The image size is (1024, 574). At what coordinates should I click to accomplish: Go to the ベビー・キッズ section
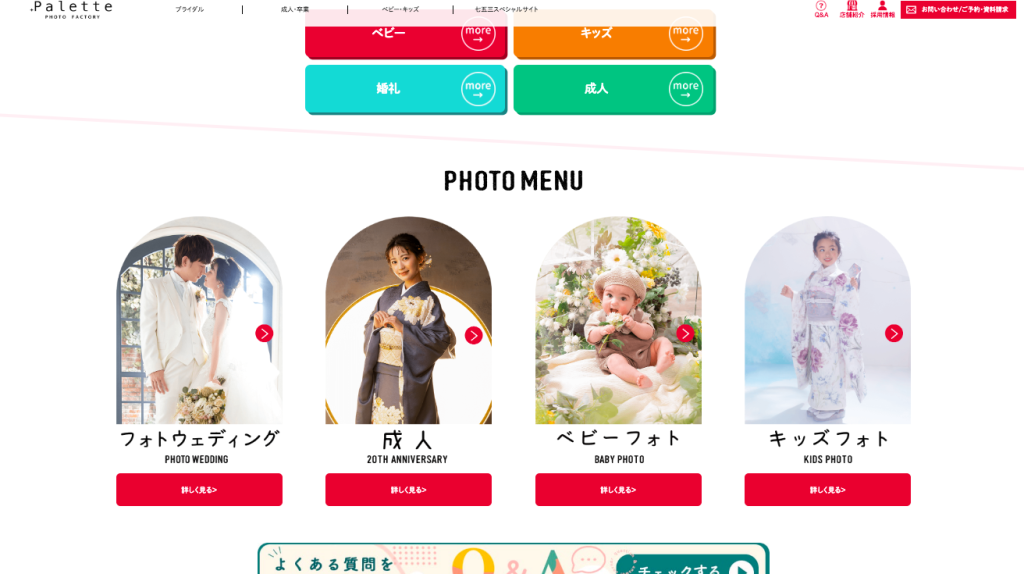pos(400,9)
